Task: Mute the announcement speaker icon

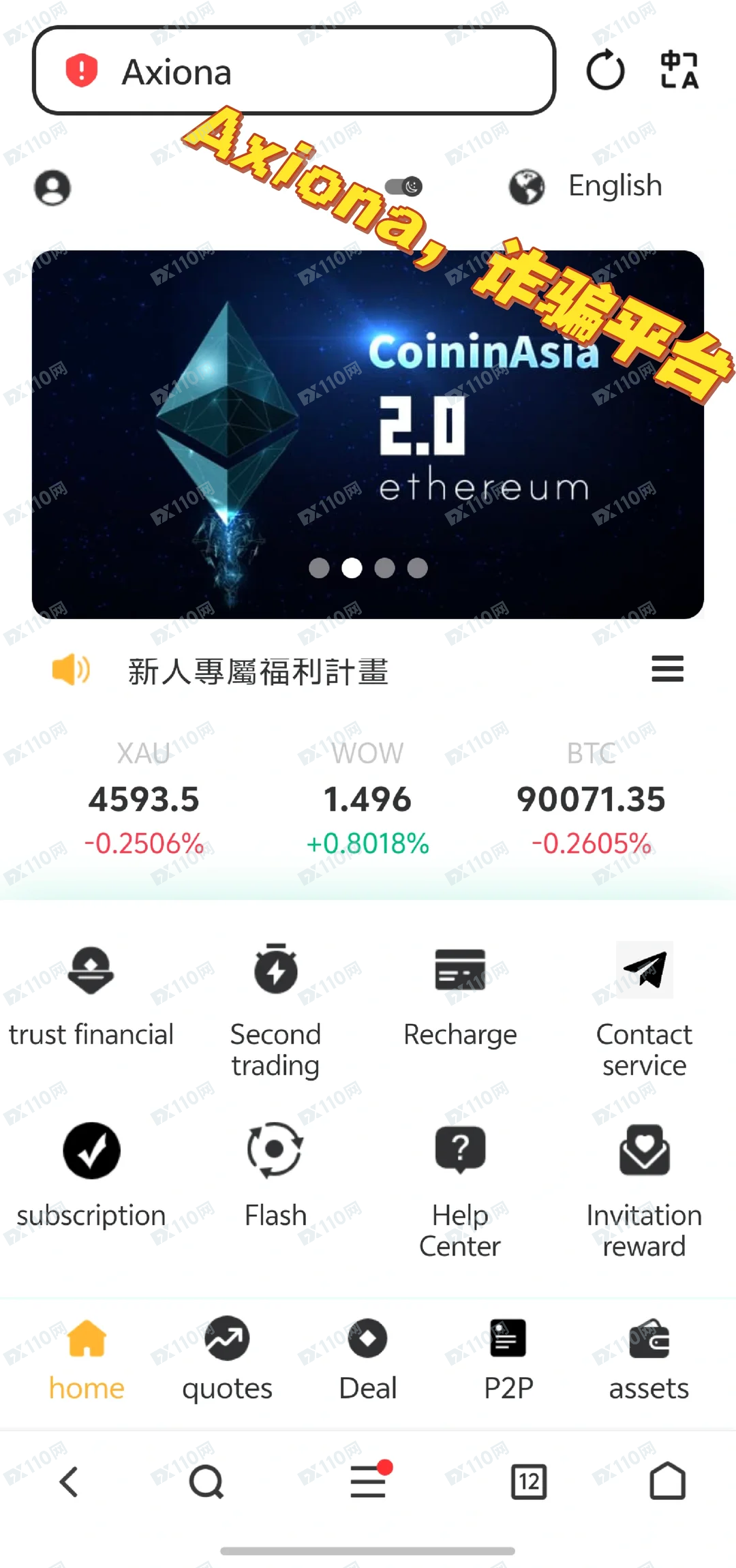Action: 71,669
